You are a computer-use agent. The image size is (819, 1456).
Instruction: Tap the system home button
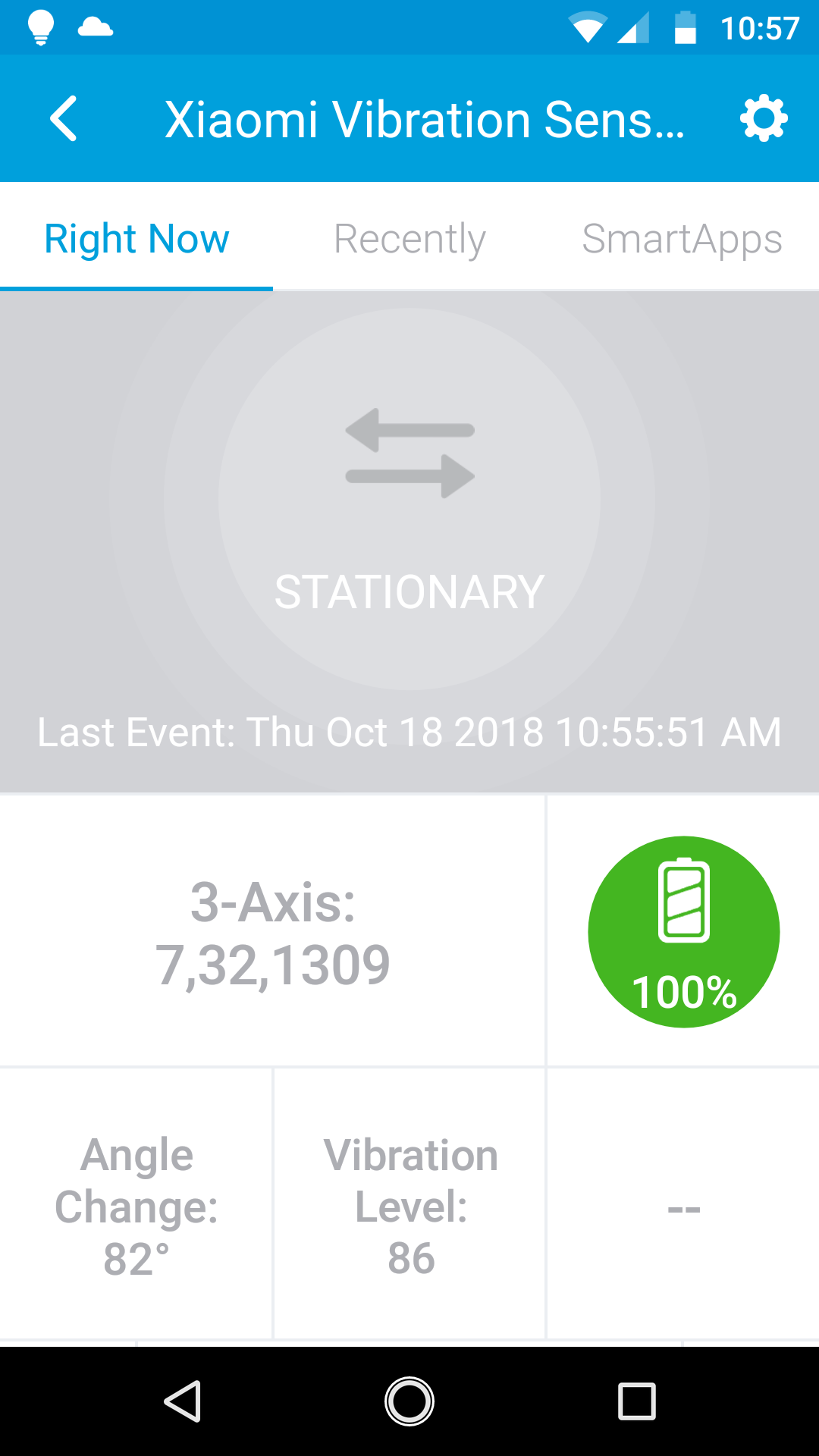tap(409, 1401)
